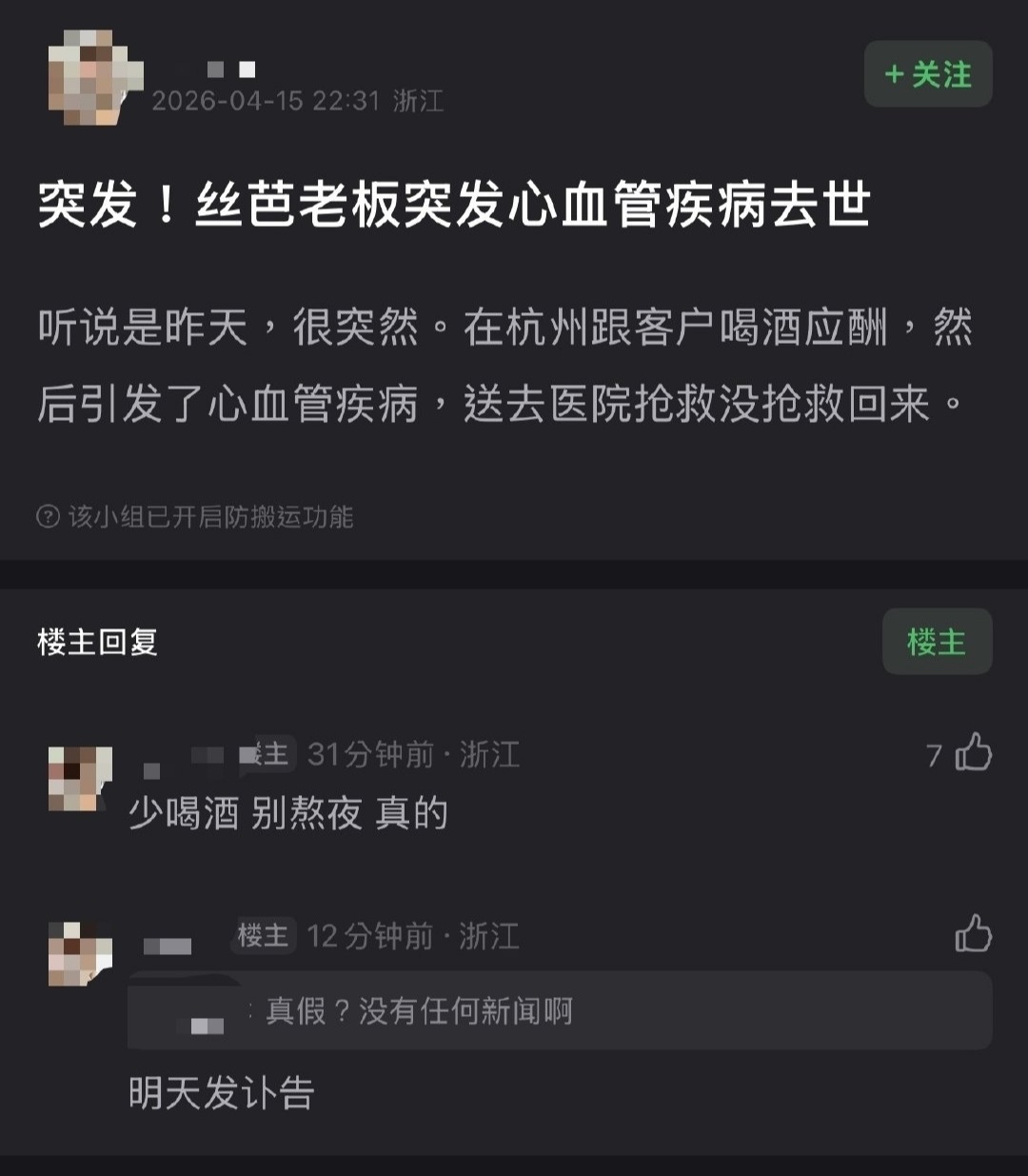This screenshot has width=1028, height=1176.
Task: Open avatar beside the 少喝酒 comment
Action: coord(80,778)
